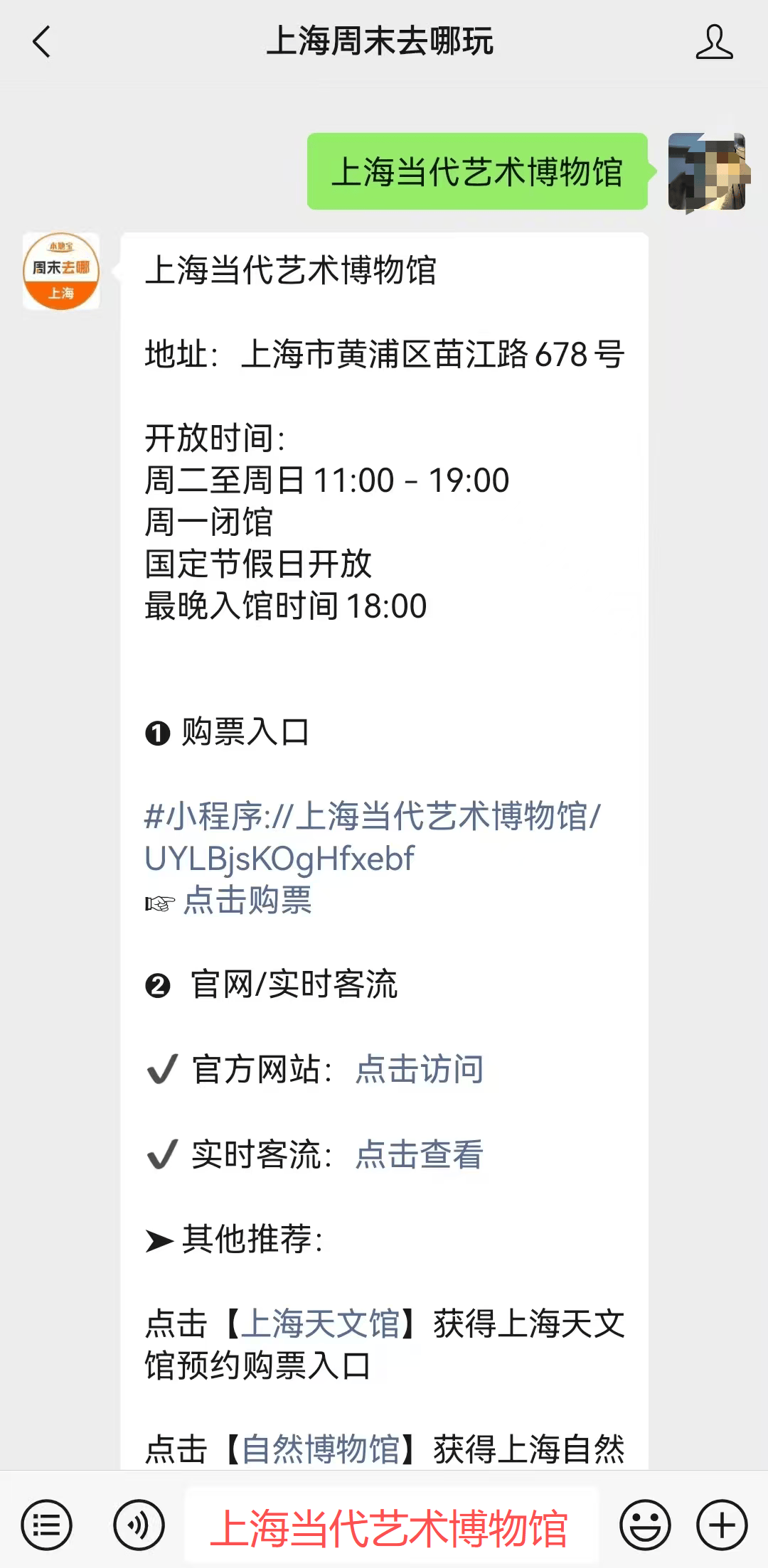Visit official website via 点击访问
This screenshot has height=1568, width=768.
419,1069
